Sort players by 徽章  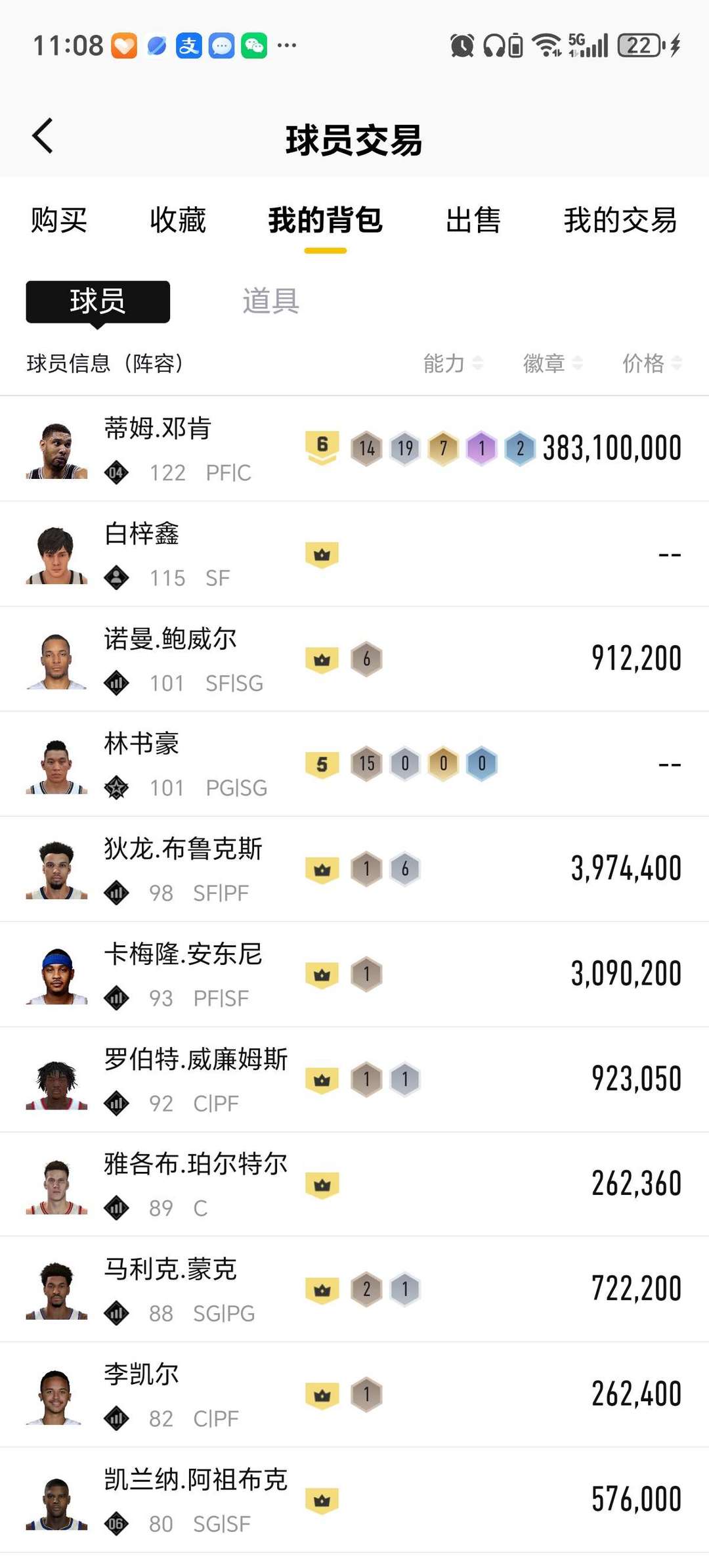(x=552, y=363)
